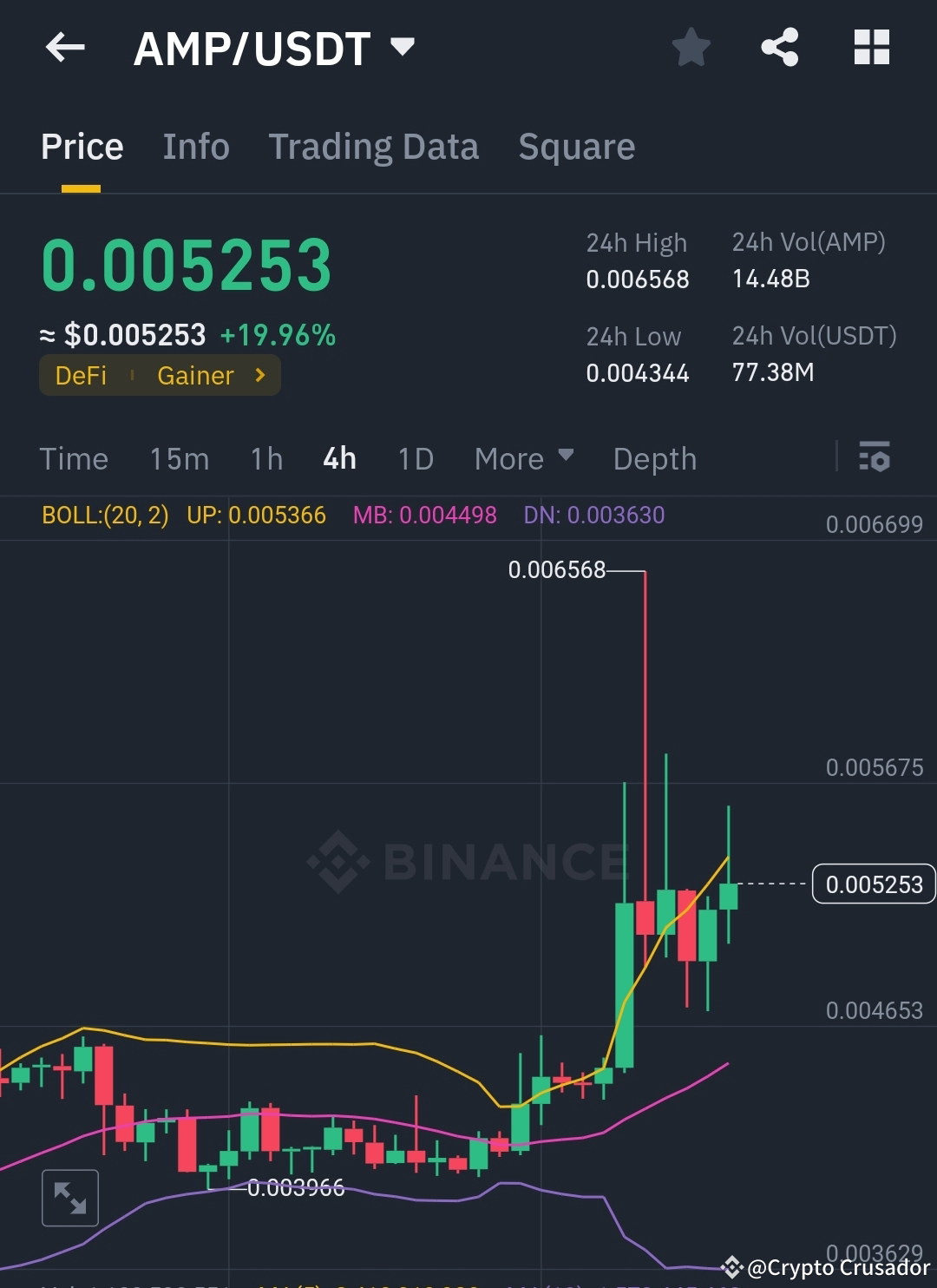Expand the Gainer tag chevron
The image size is (937, 1288).
[259, 375]
